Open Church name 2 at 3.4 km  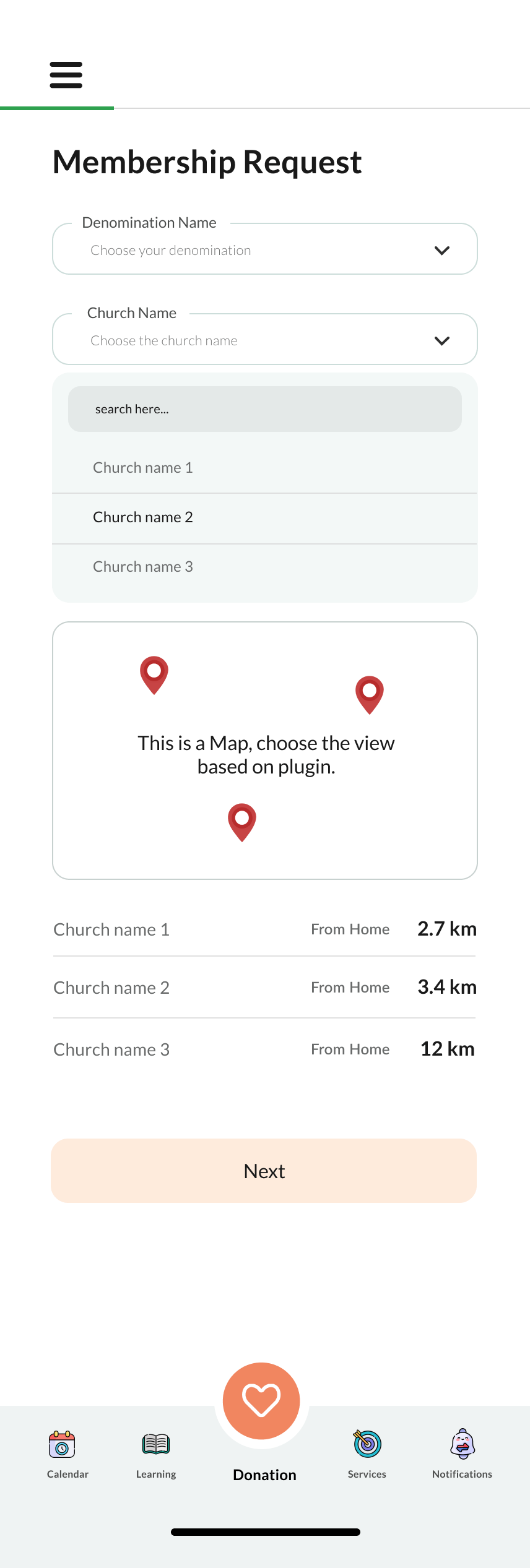point(264,988)
